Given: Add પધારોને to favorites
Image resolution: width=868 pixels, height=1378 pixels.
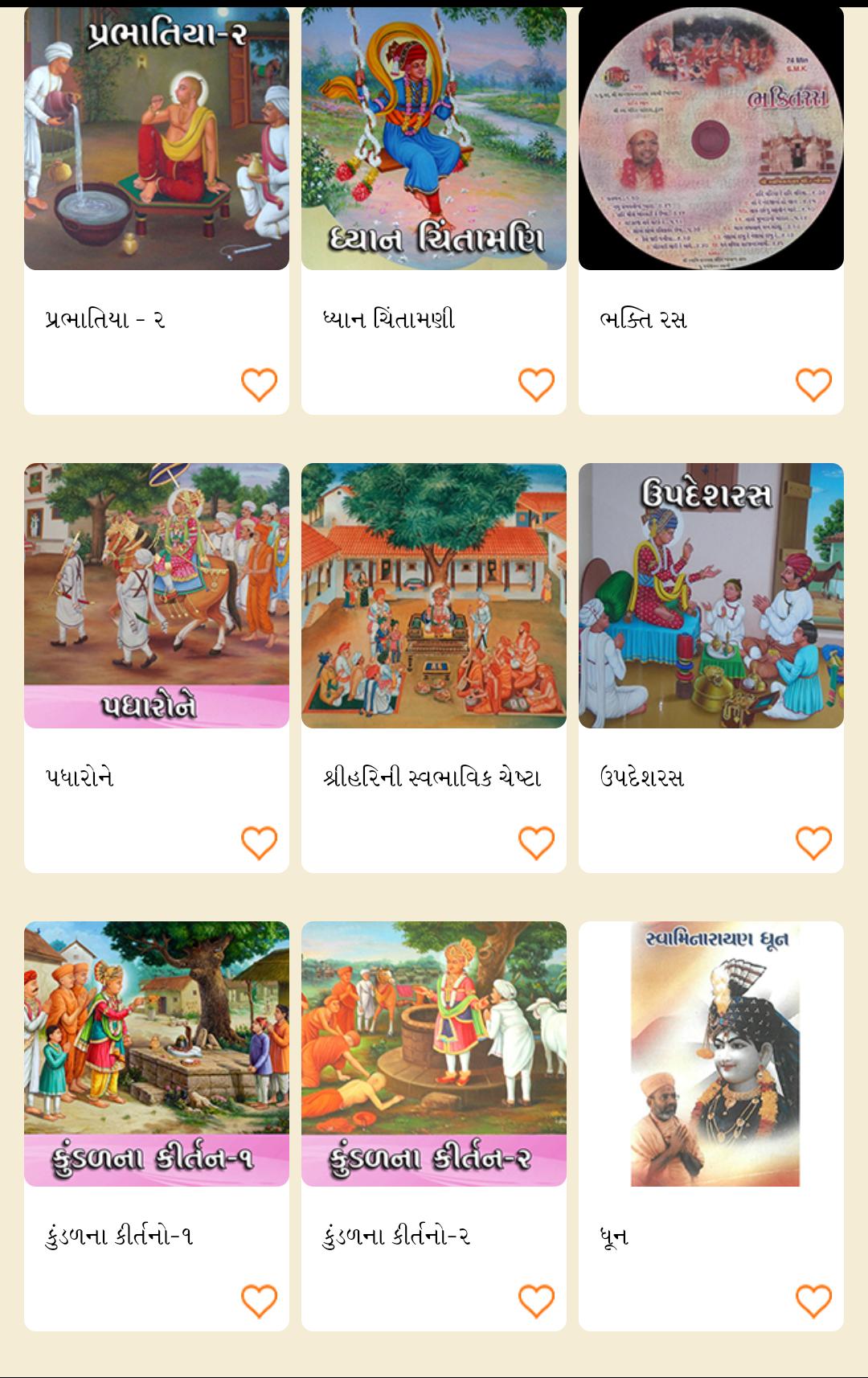Looking at the screenshot, I should (x=259, y=843).
